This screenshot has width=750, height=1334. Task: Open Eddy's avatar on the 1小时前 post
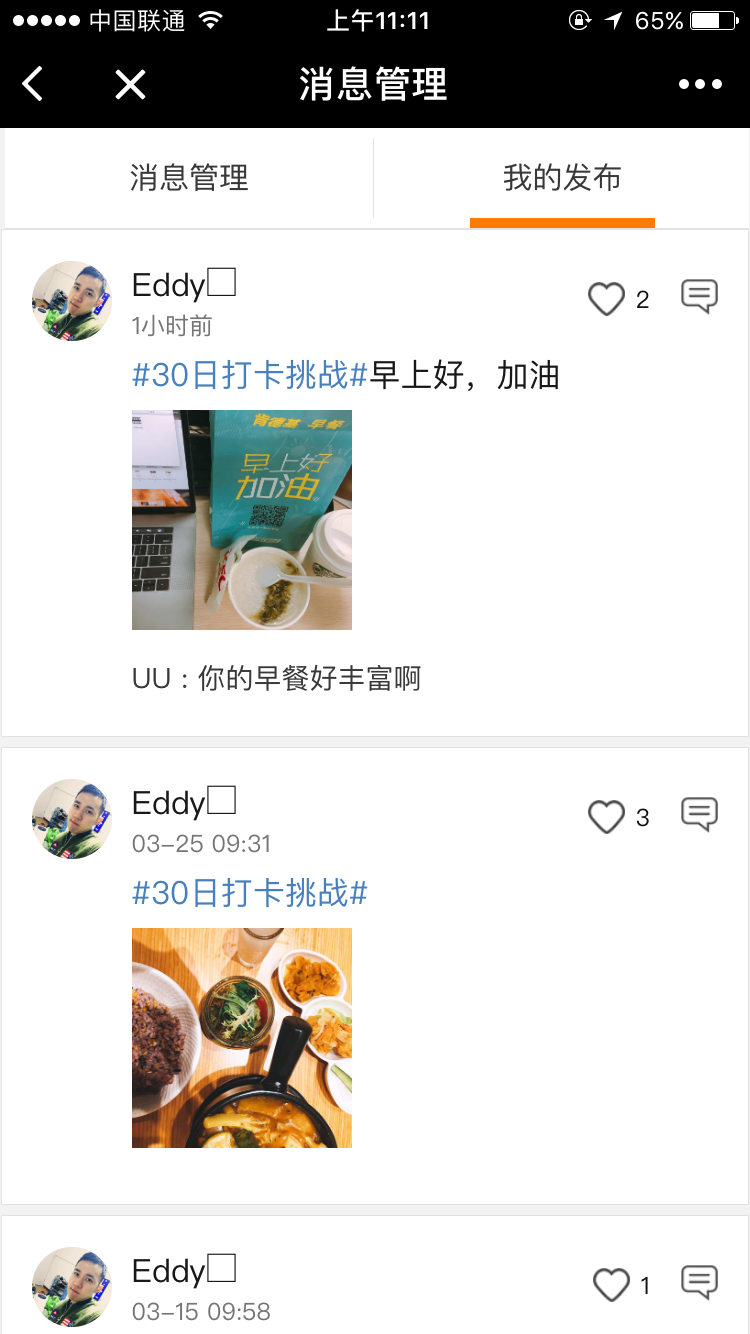pos(72,301)
